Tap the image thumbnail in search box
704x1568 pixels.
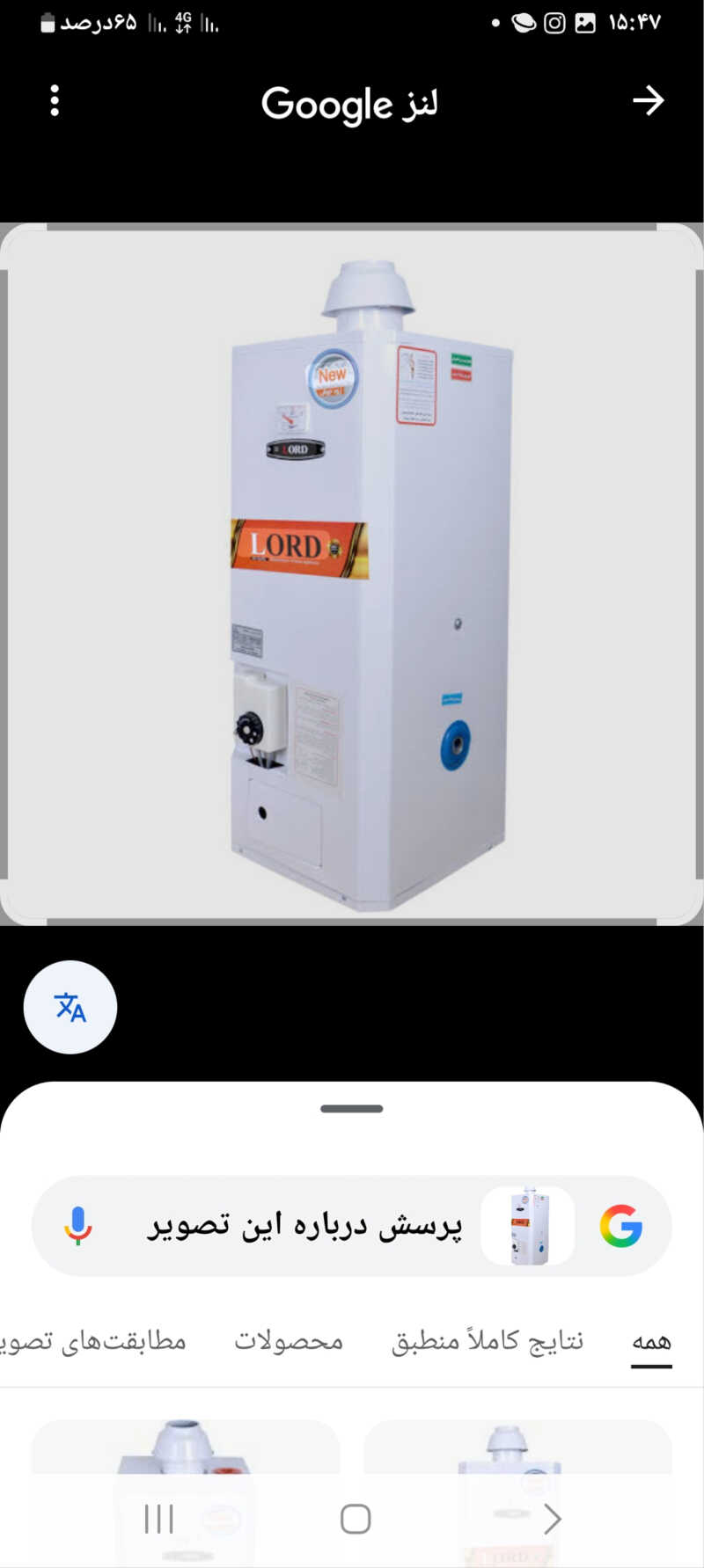click(529, 1225)
